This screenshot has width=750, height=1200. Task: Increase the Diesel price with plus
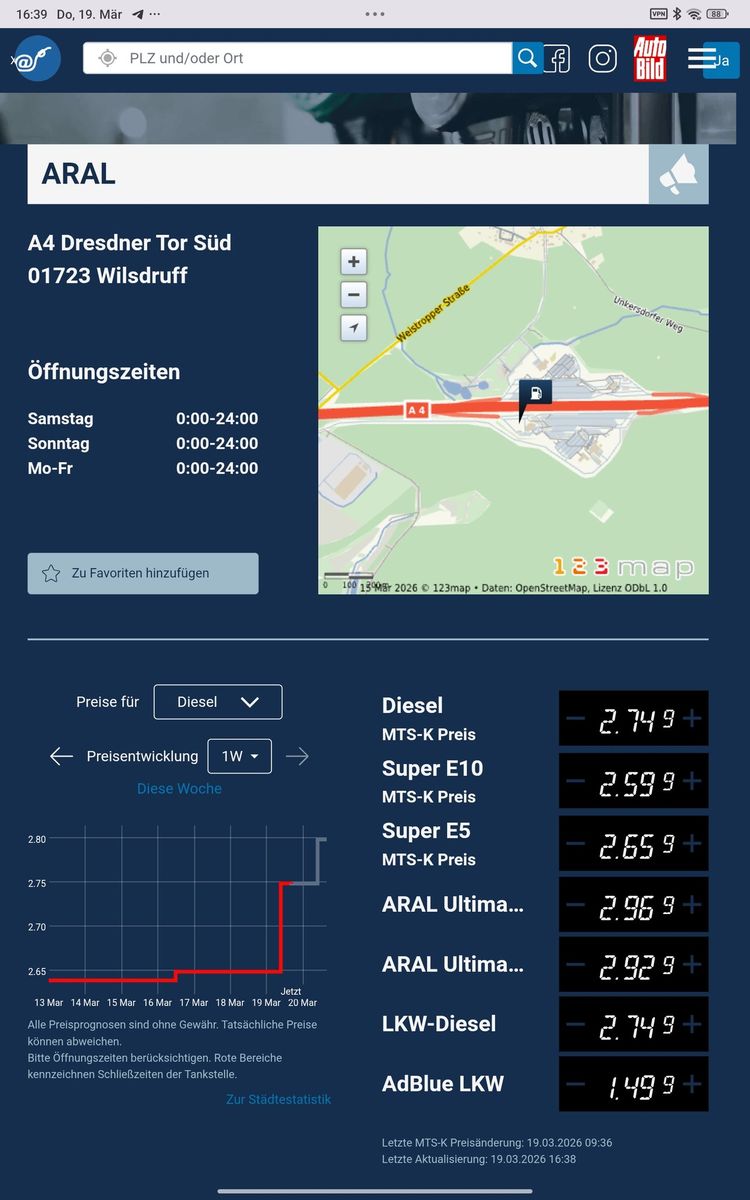[692, 718]
